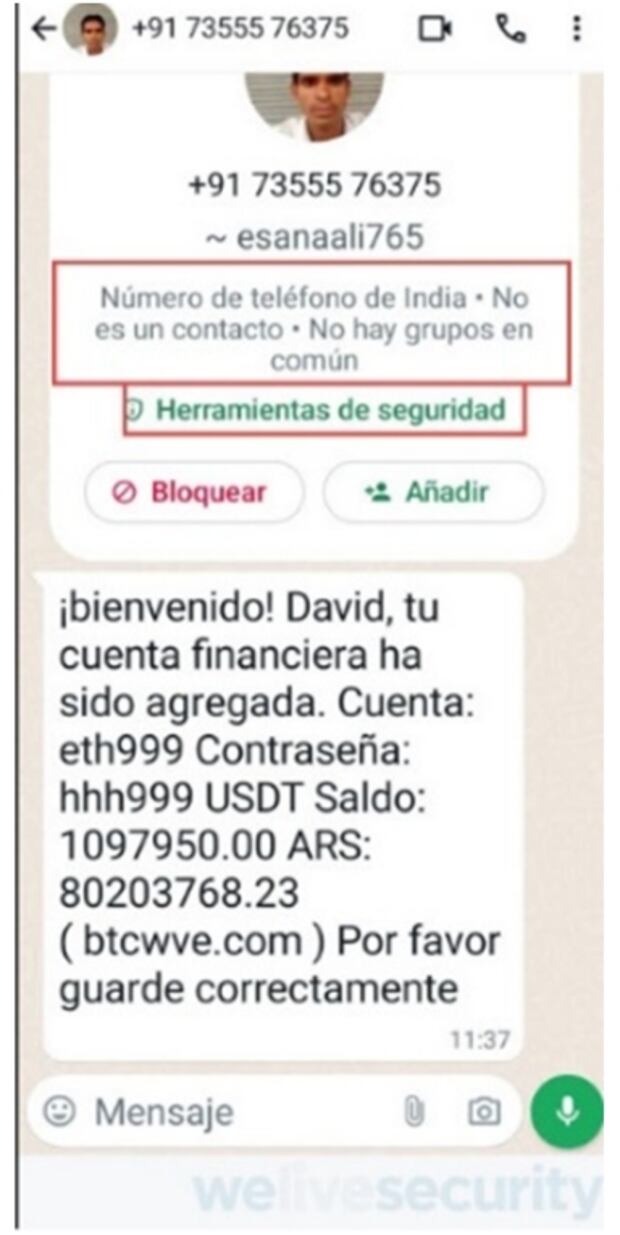Go back to the chat list

pos(43,28)
